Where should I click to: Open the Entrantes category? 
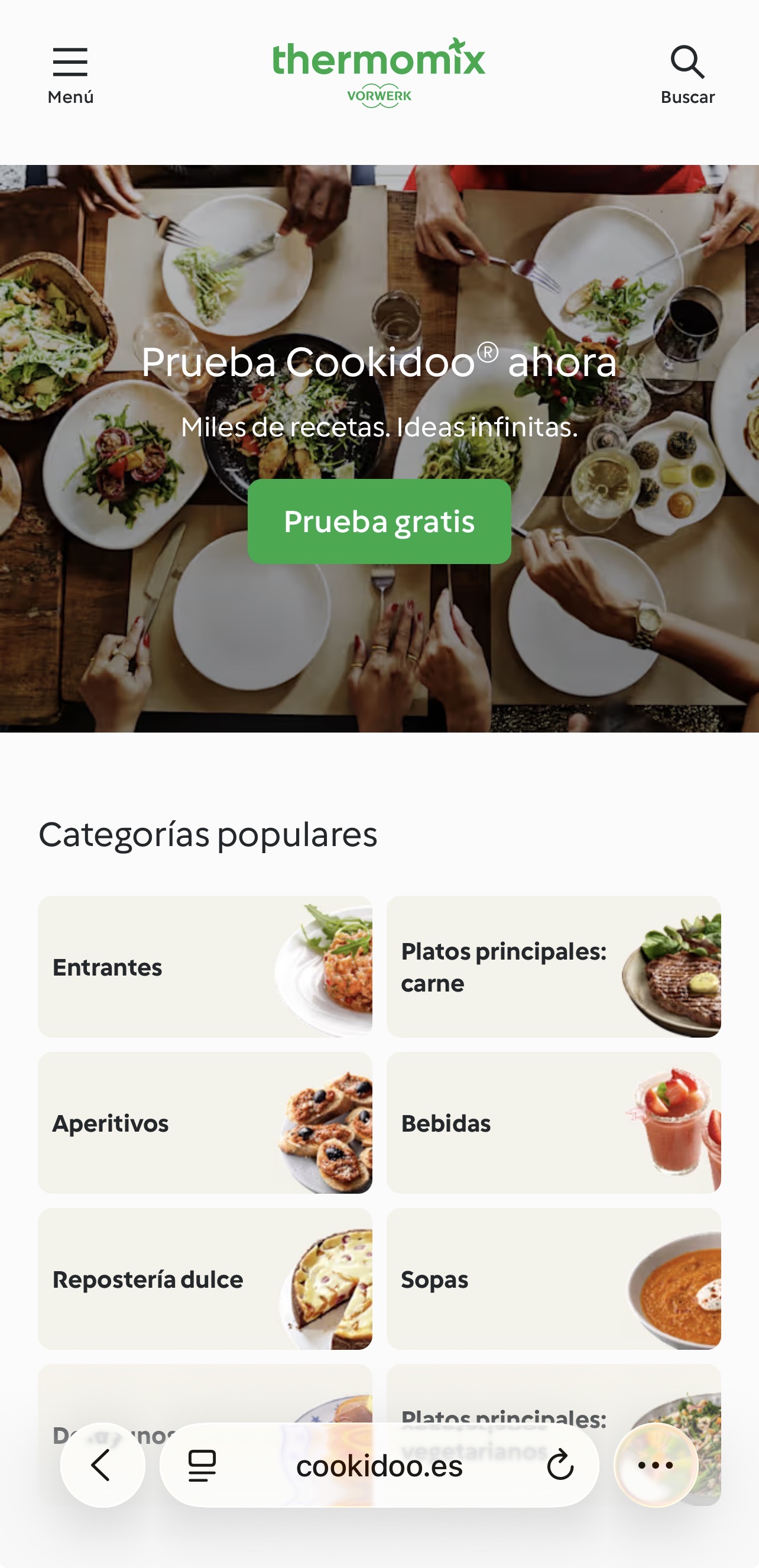coord(205,967)
